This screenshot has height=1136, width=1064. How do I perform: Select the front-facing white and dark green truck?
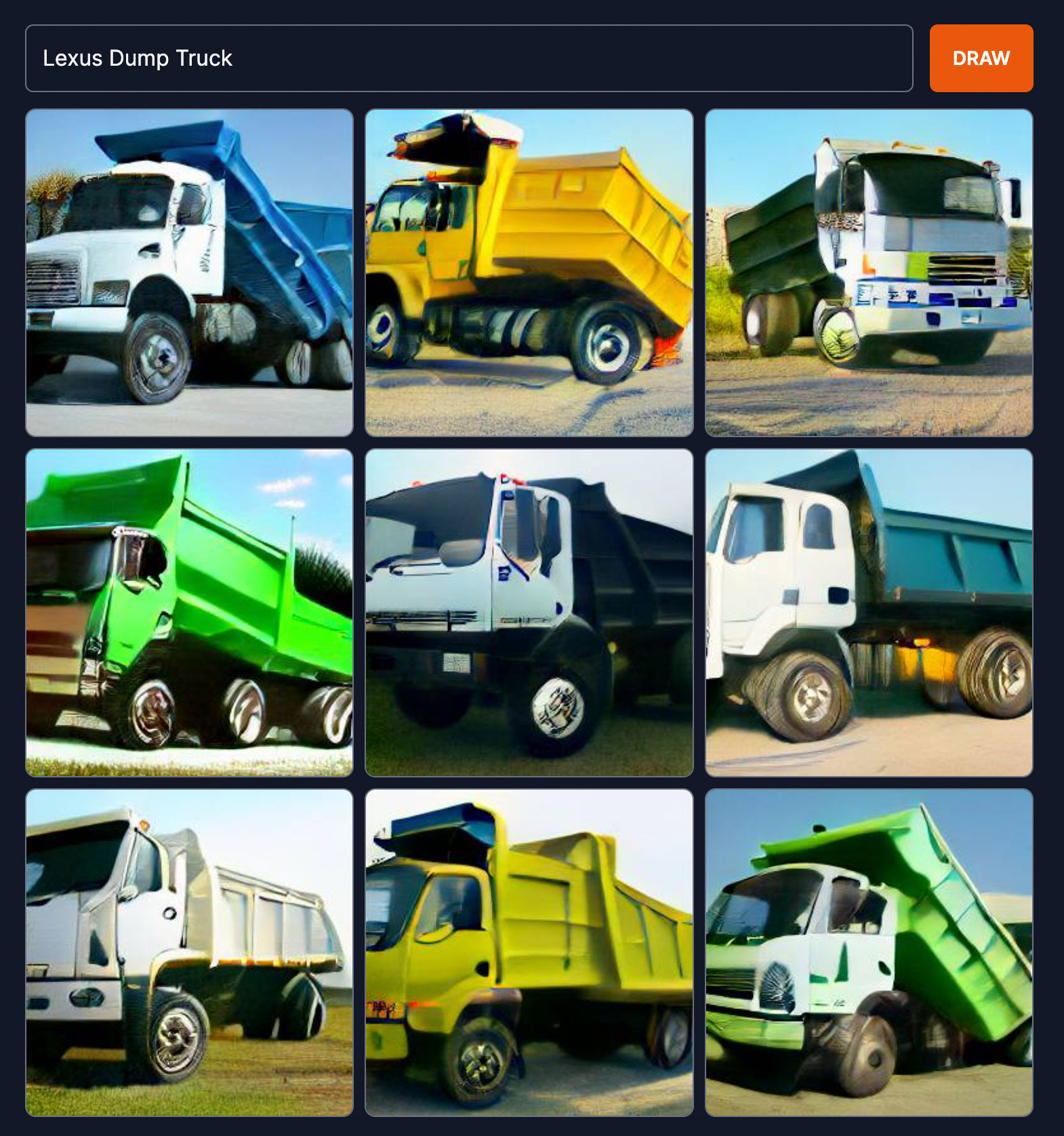point(869,272)
